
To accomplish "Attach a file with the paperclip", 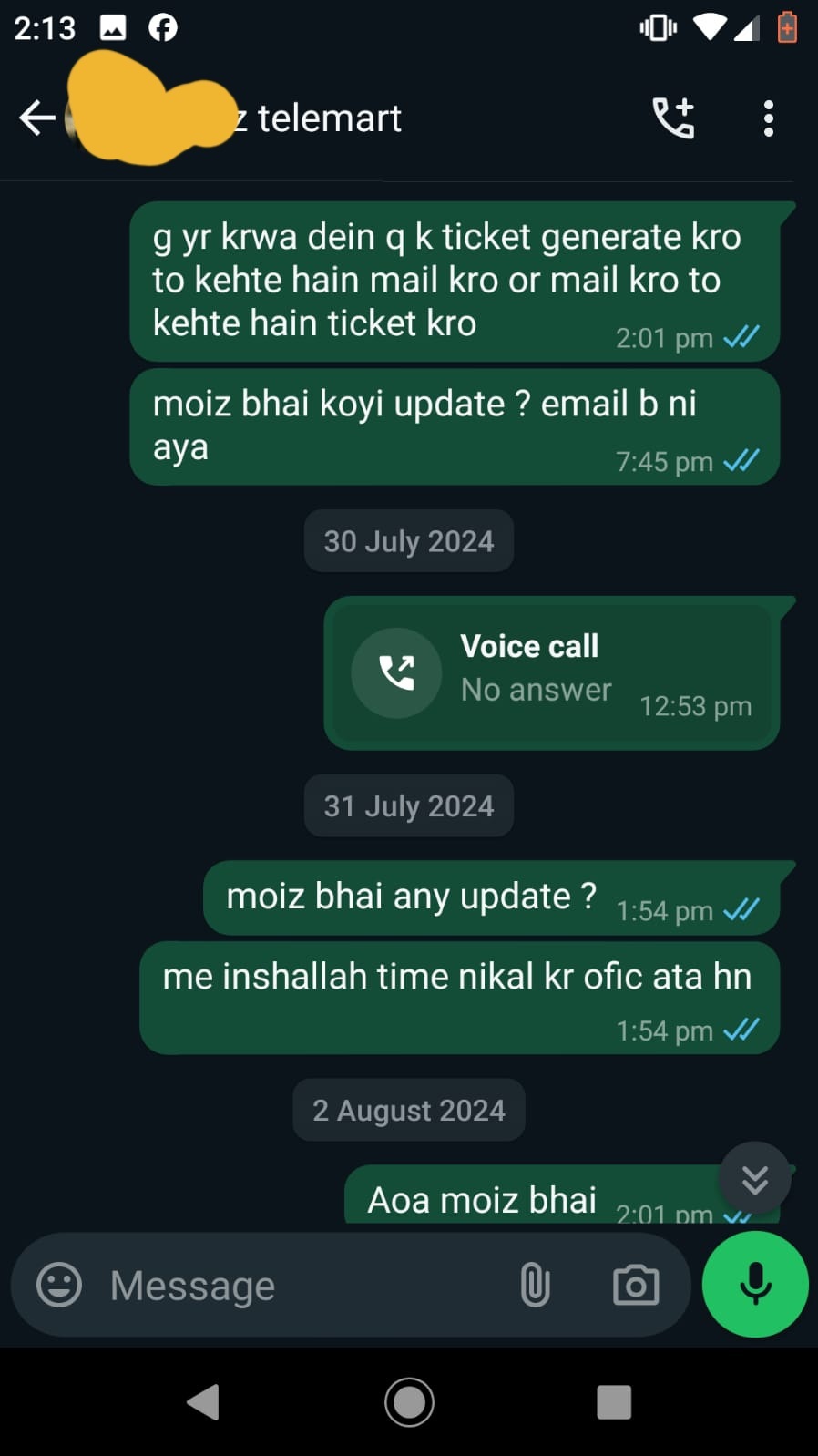I will coord(535,1286).
